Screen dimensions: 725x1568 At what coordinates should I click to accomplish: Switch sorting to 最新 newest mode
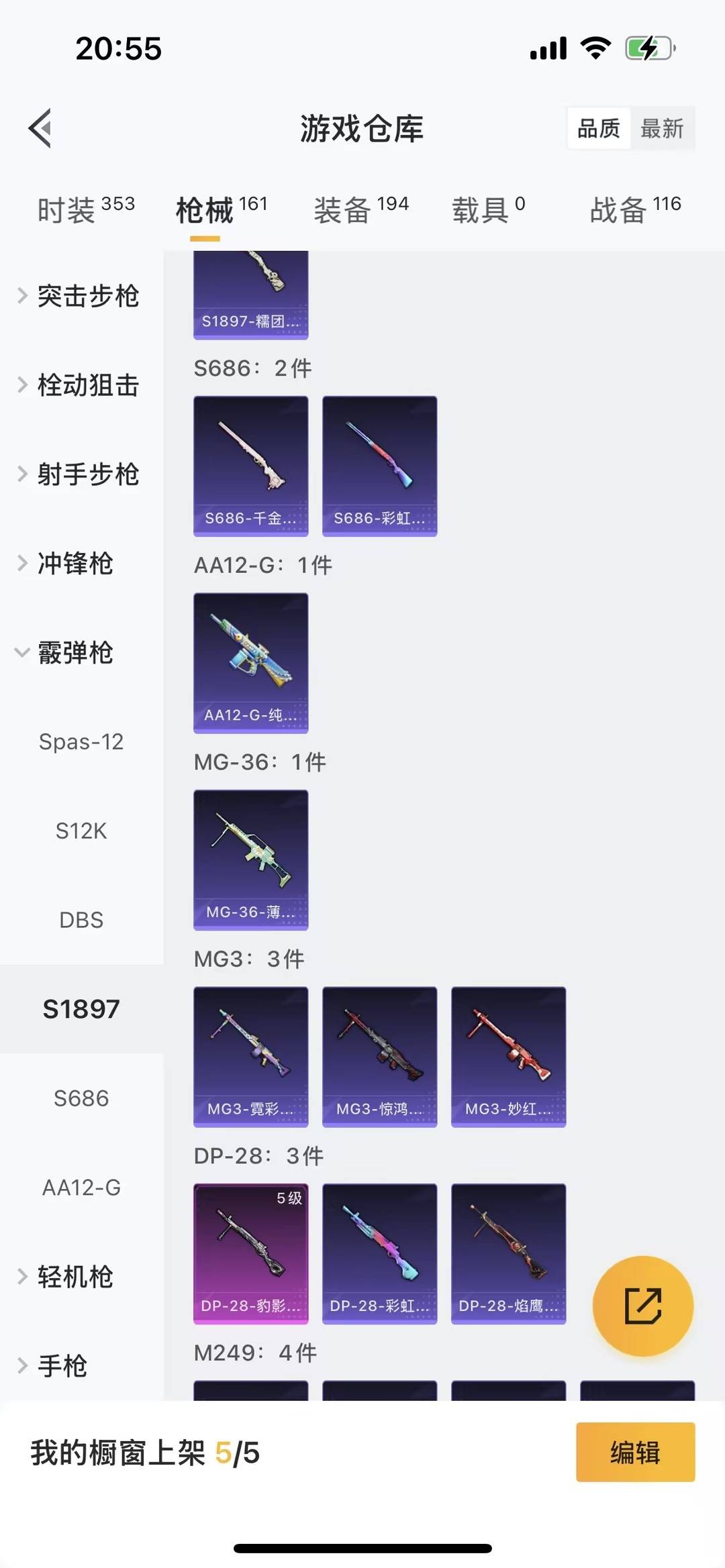(663, 127)
